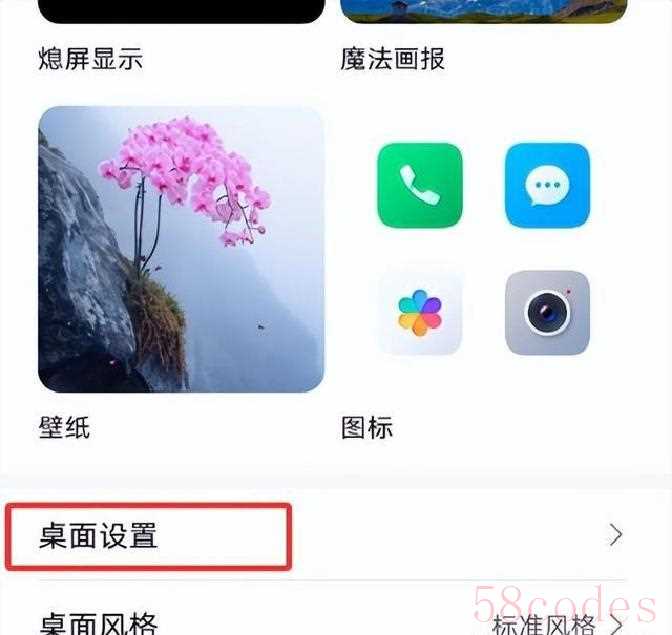Viewport: 672px width, 635px height.
Task: Open the 图标 icons style tile
Action: (x=483, y=250)
